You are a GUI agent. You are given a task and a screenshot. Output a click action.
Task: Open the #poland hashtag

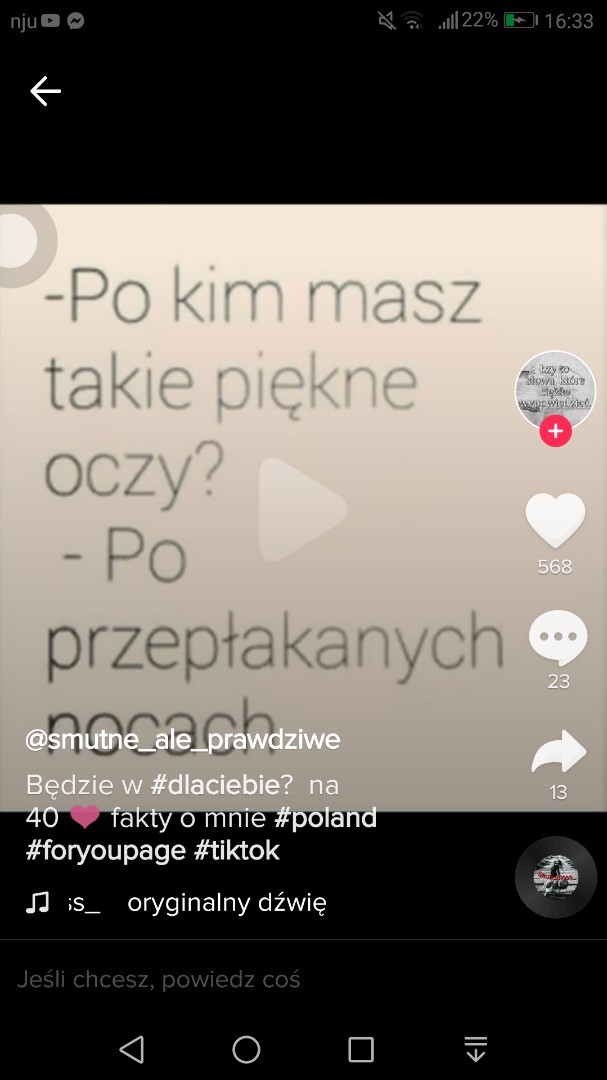(x=325, y=818)
